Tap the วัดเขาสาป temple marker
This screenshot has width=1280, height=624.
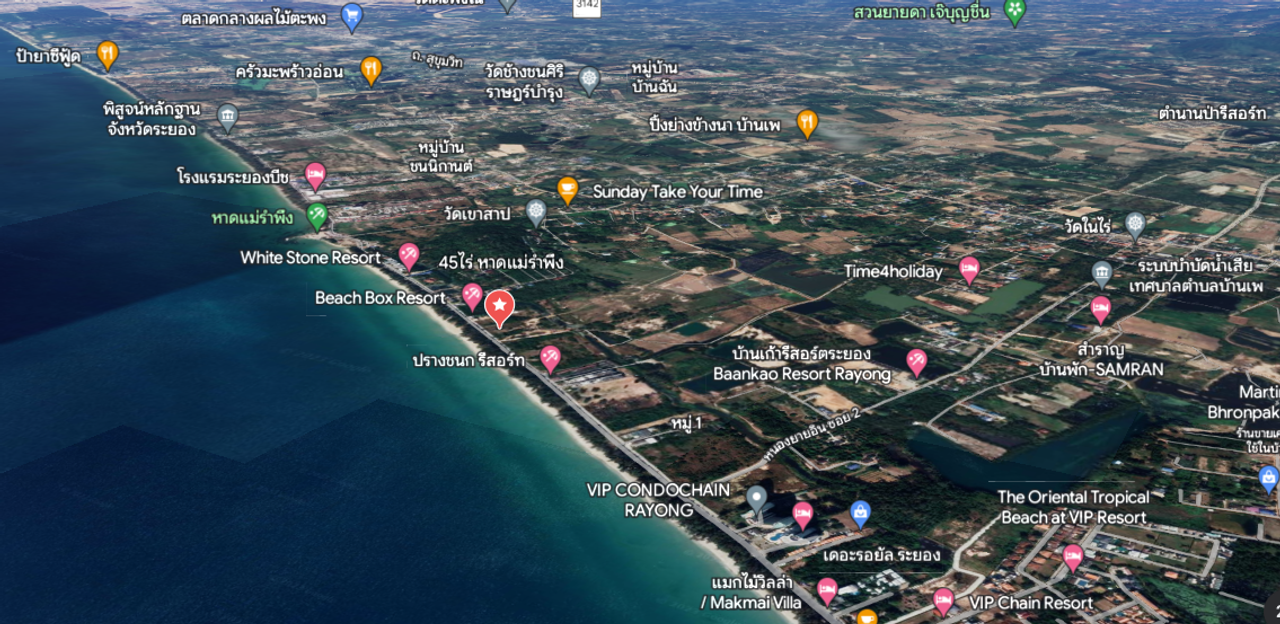(536, 211)
